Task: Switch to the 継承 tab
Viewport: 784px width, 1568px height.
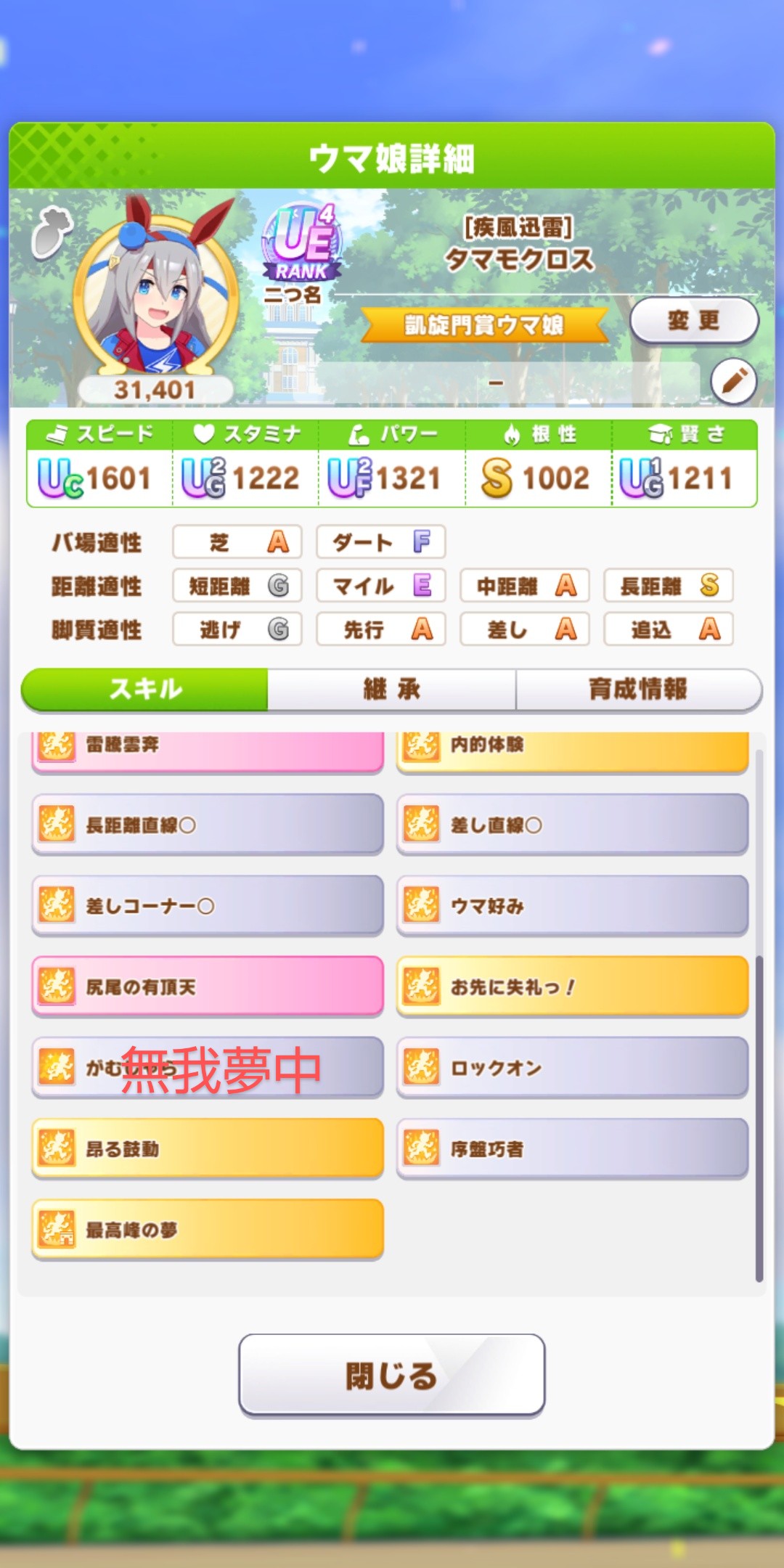Action: coord(391,689)
